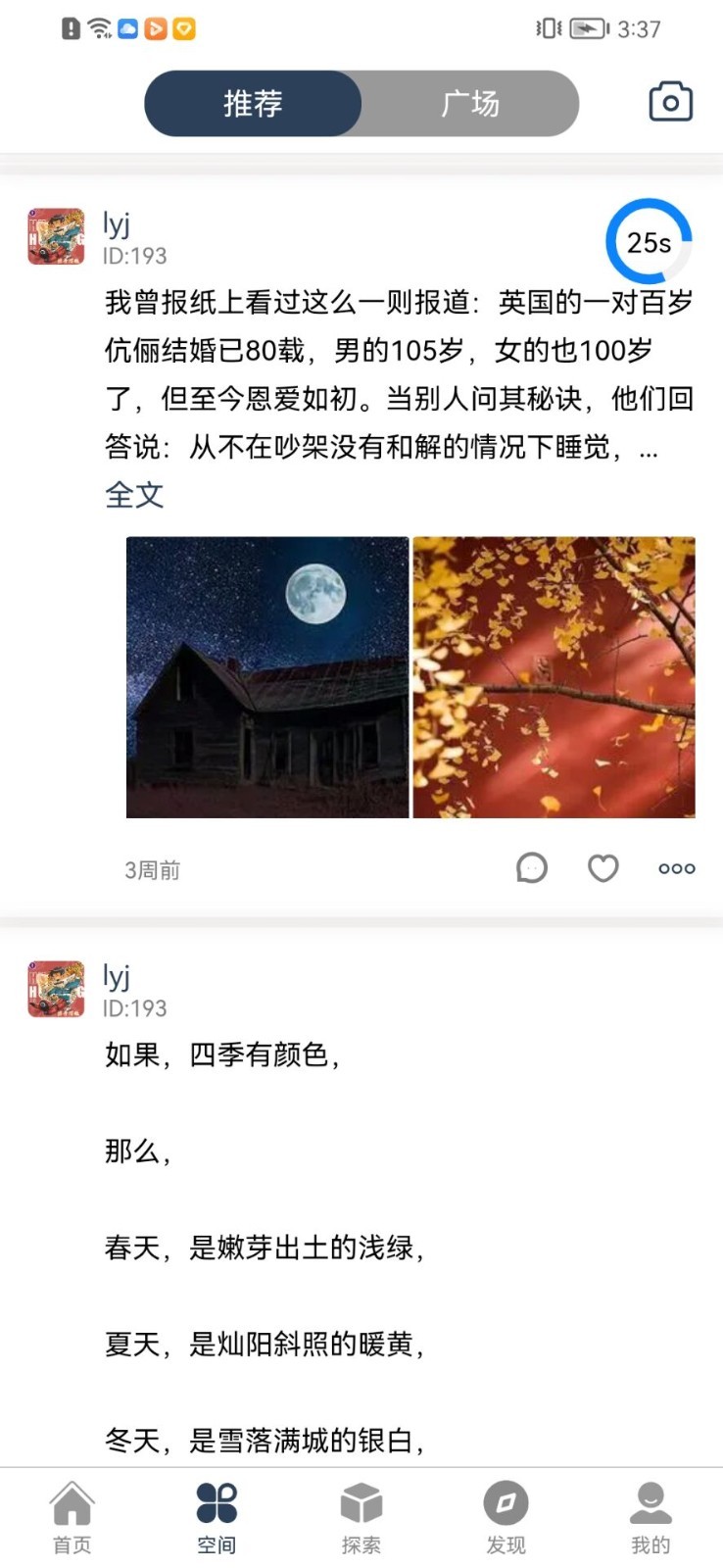723x1568 pixels.
Task: Open more options on 3周前 post
Action: tap(677, 868)
